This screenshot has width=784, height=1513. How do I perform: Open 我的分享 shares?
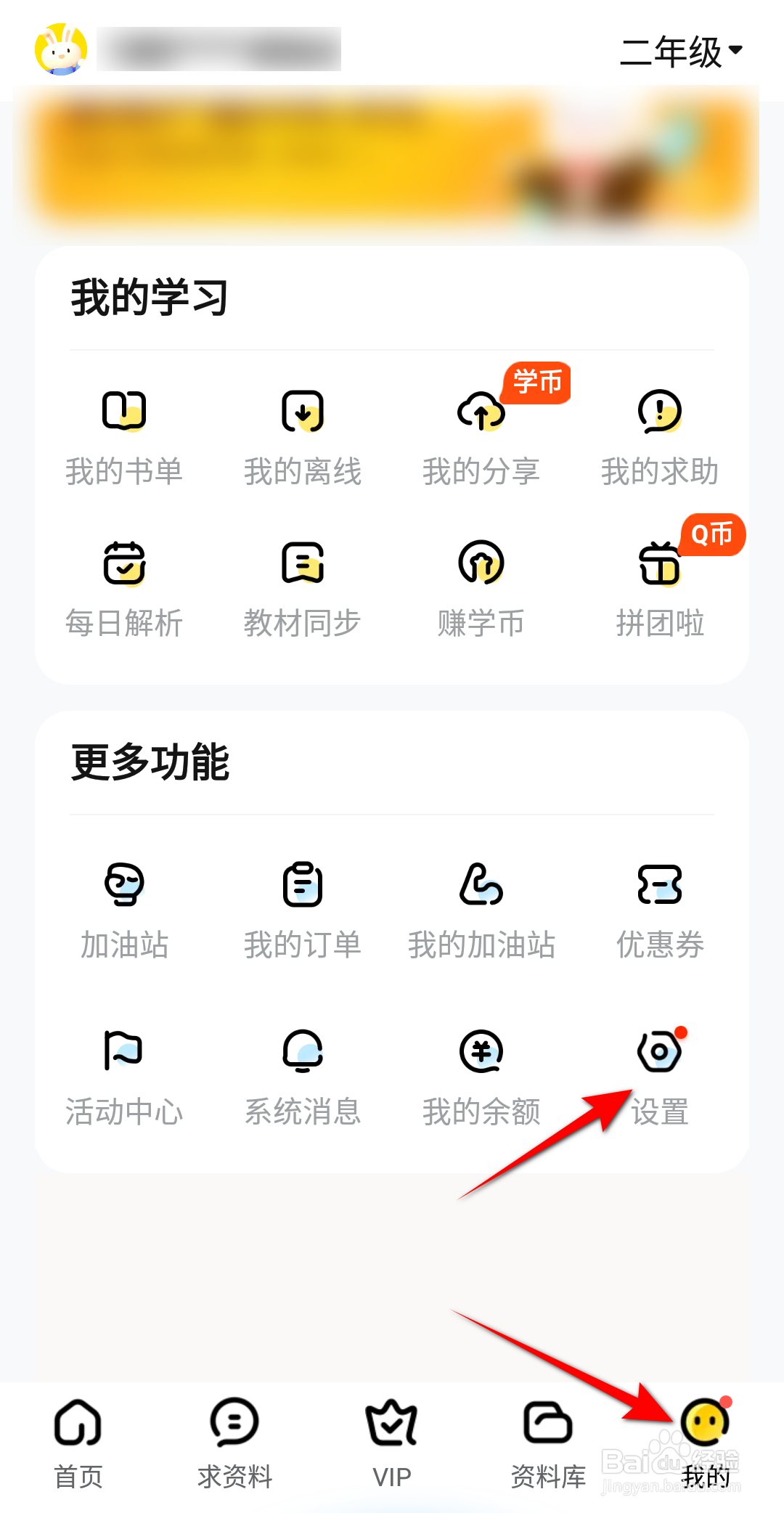[x=481, y=436]
